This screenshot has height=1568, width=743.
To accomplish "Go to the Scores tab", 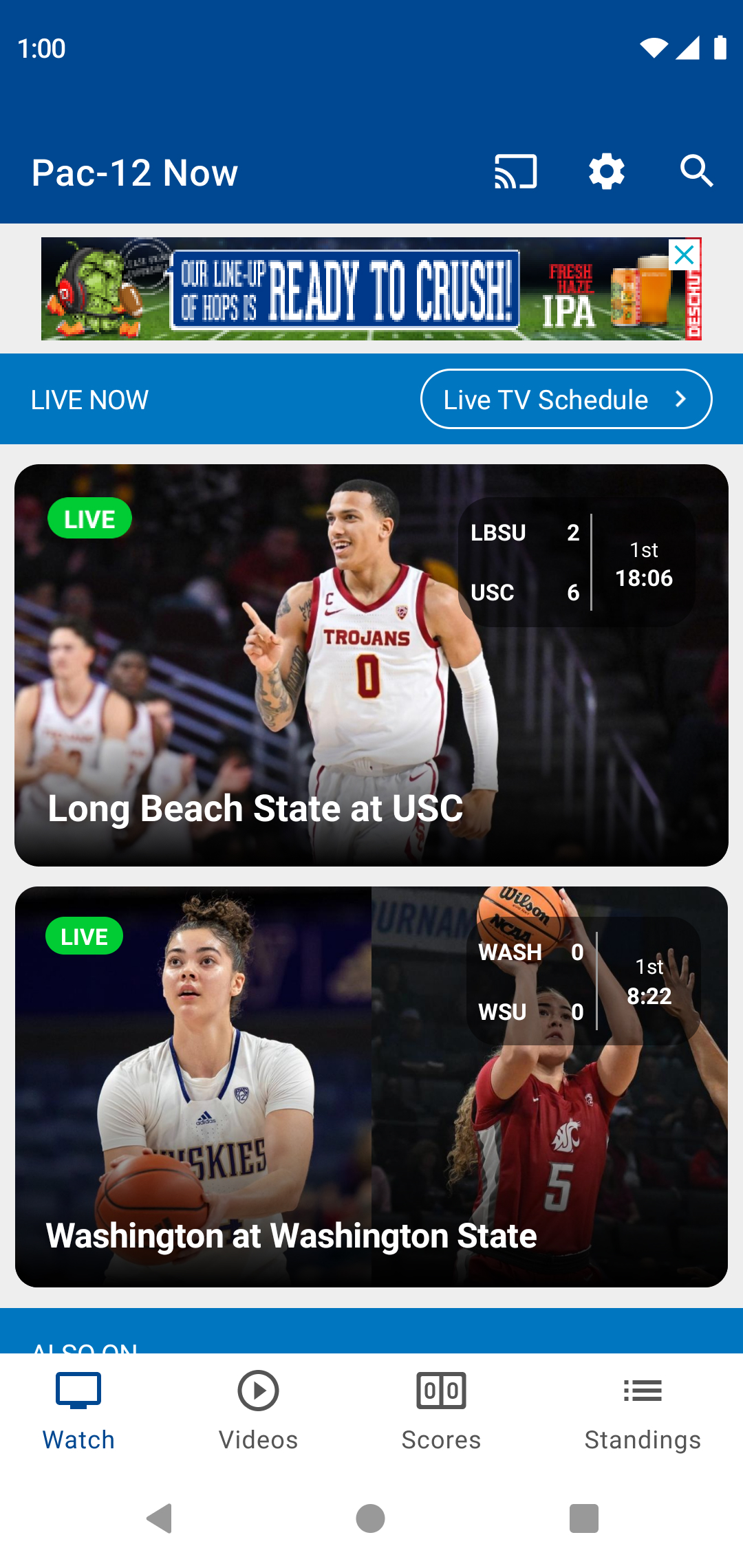I will [x=441, y=1410].
